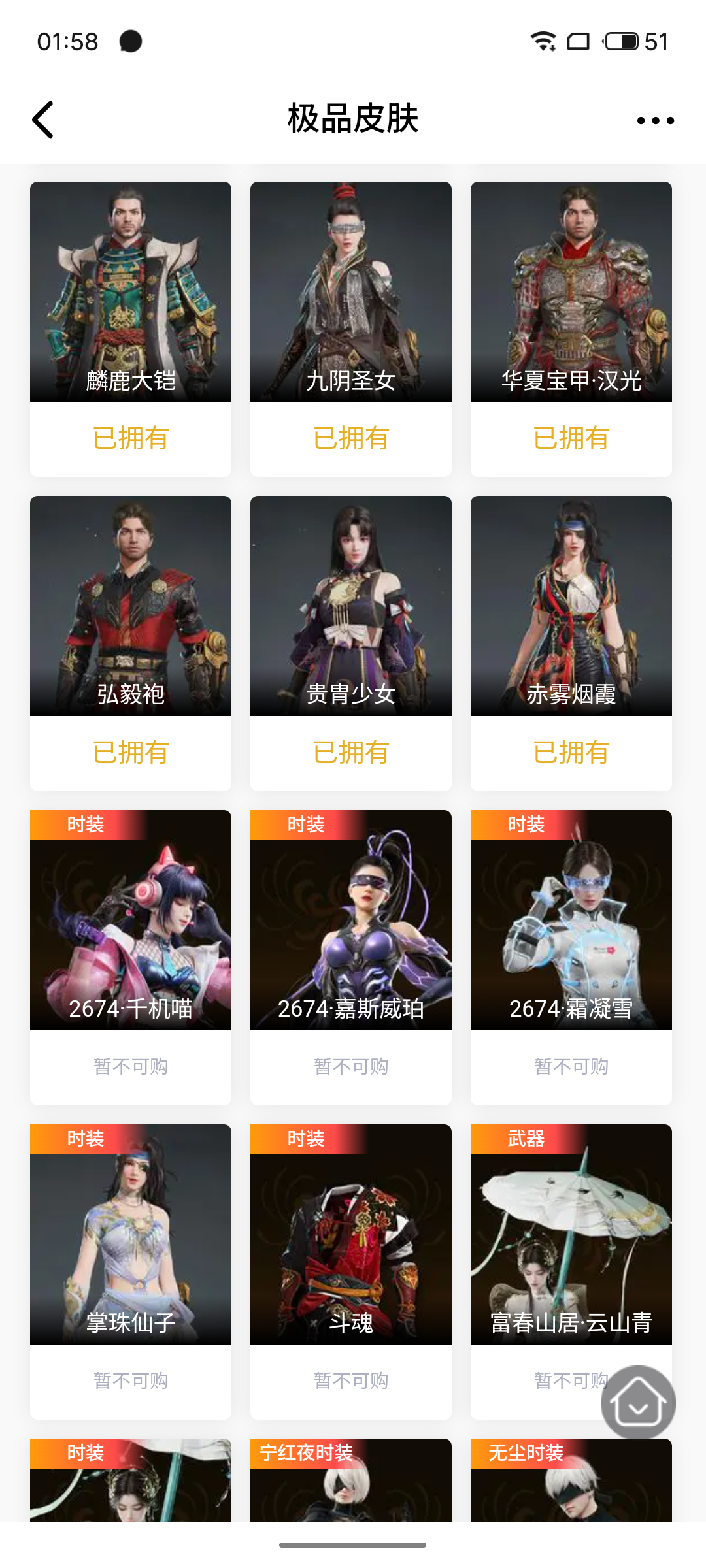Go back from 极品皮肤 page
706x1568 pixels.
click(43, 120)
